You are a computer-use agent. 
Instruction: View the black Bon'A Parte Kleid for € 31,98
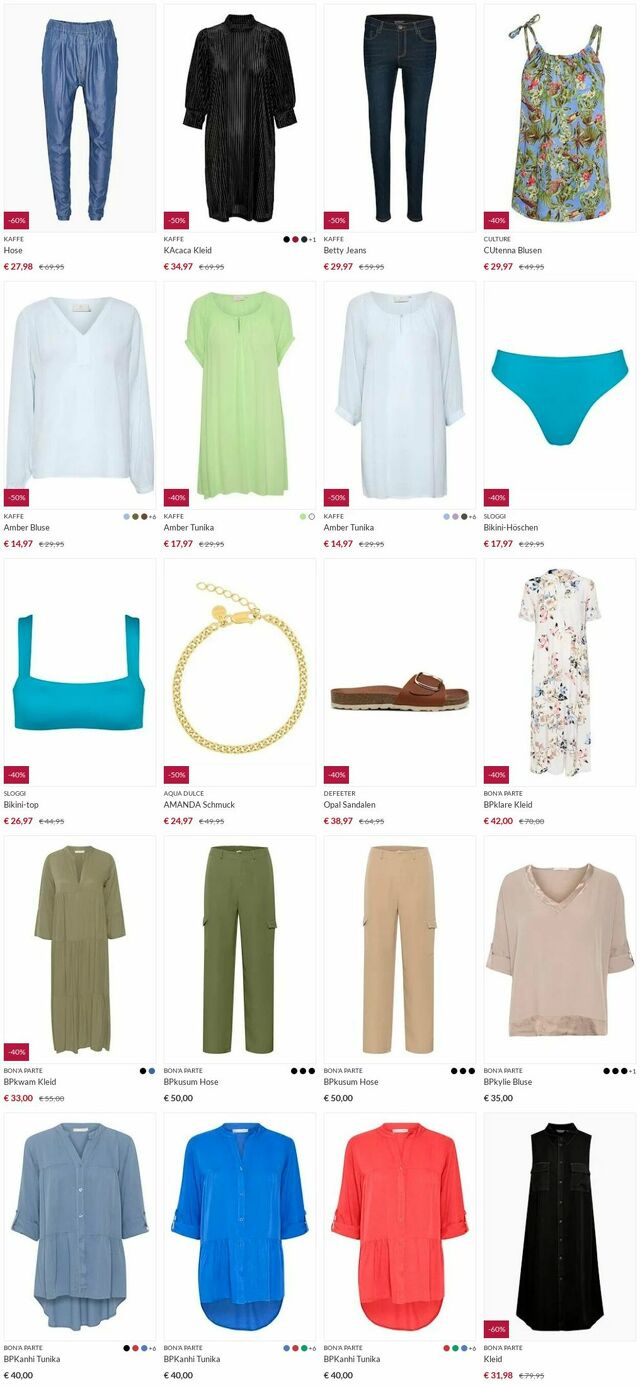tap(560, 1226)
